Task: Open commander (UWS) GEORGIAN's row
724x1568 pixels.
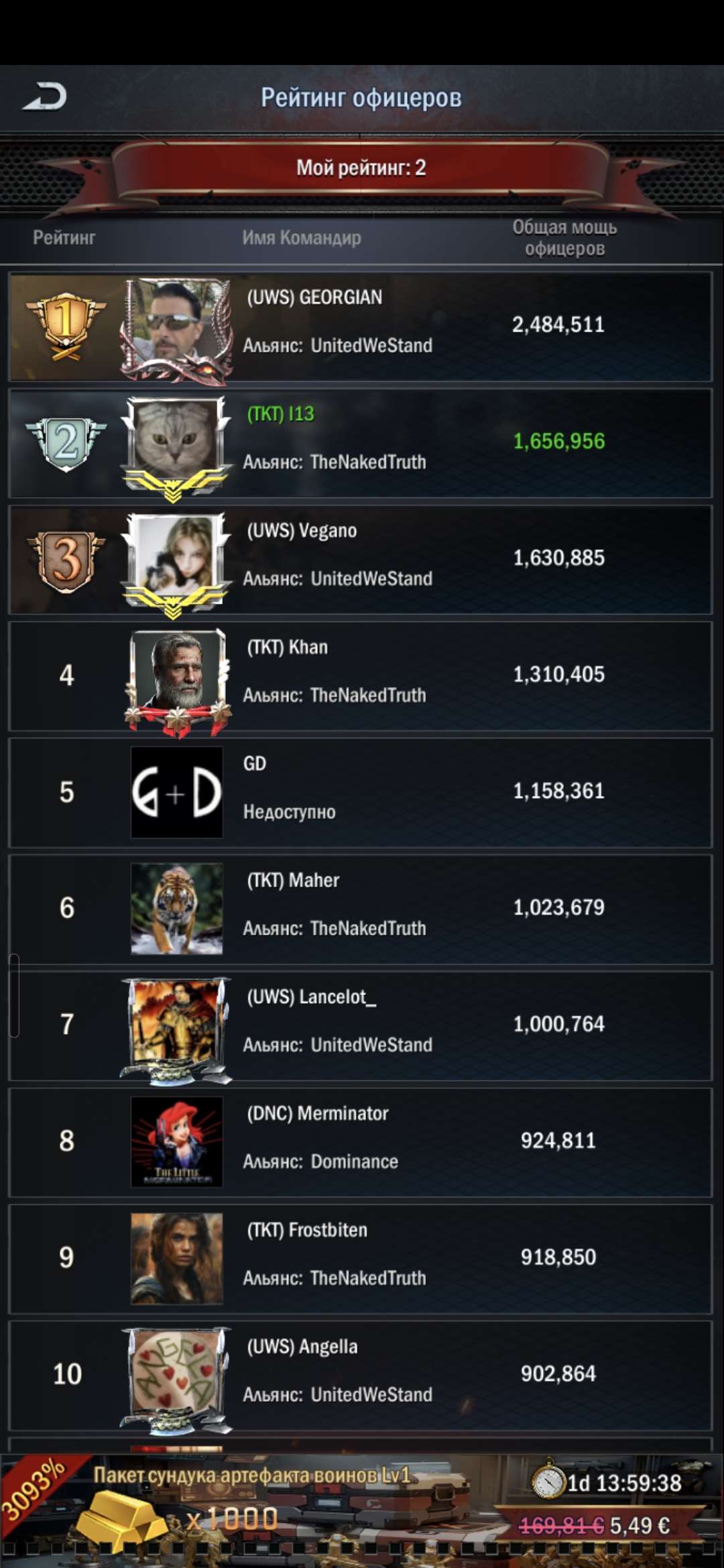Action: [x=361, y=326]
